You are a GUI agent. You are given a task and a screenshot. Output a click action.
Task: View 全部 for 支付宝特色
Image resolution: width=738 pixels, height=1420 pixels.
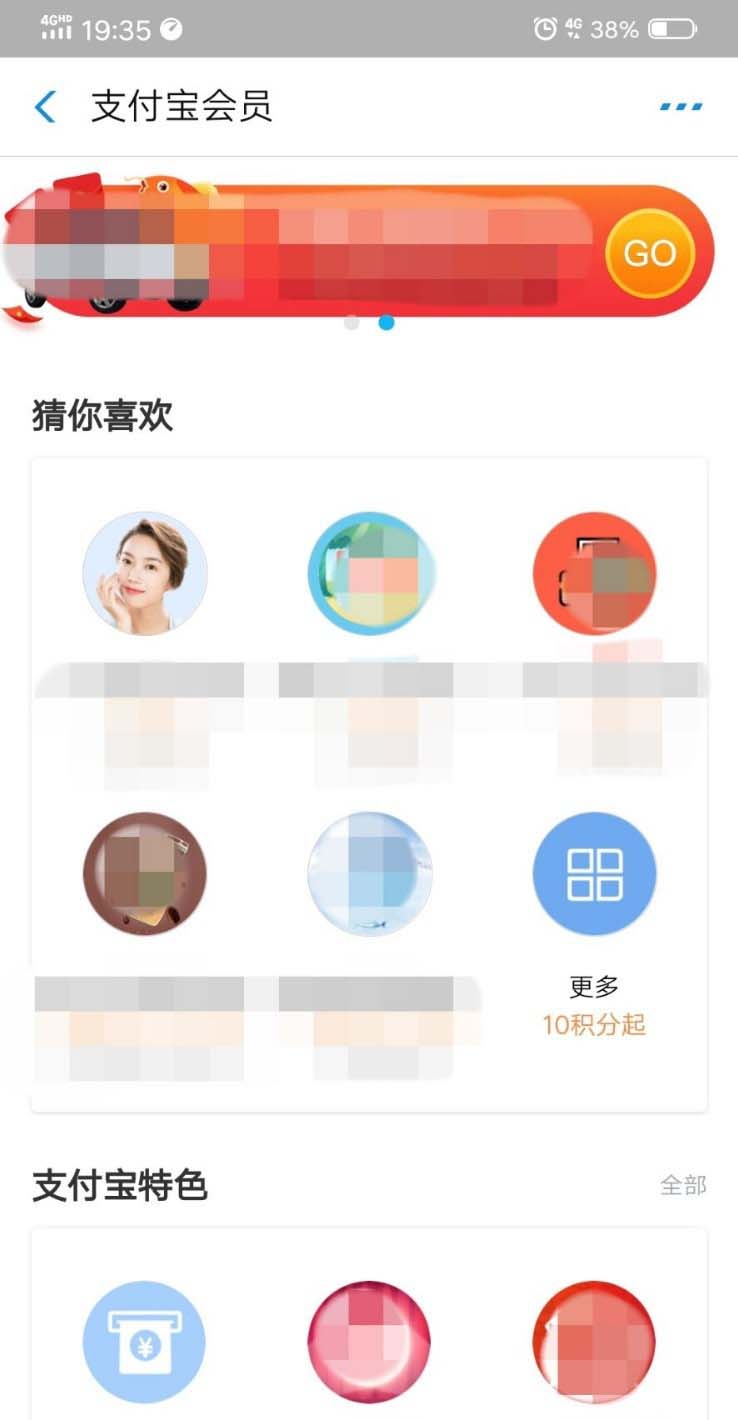click(x=683, y=1185)
